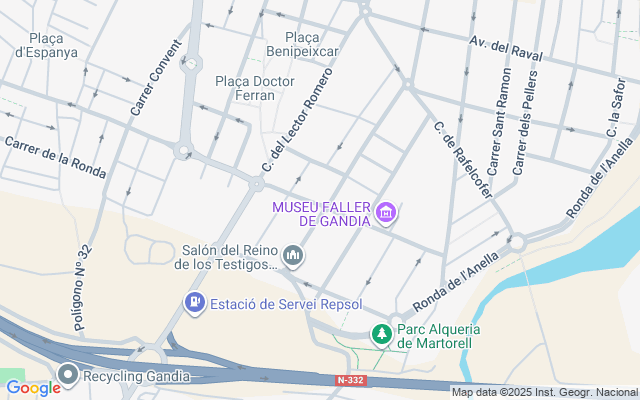Open the Museu Faller de Gandia marker

tap(387, 213)
